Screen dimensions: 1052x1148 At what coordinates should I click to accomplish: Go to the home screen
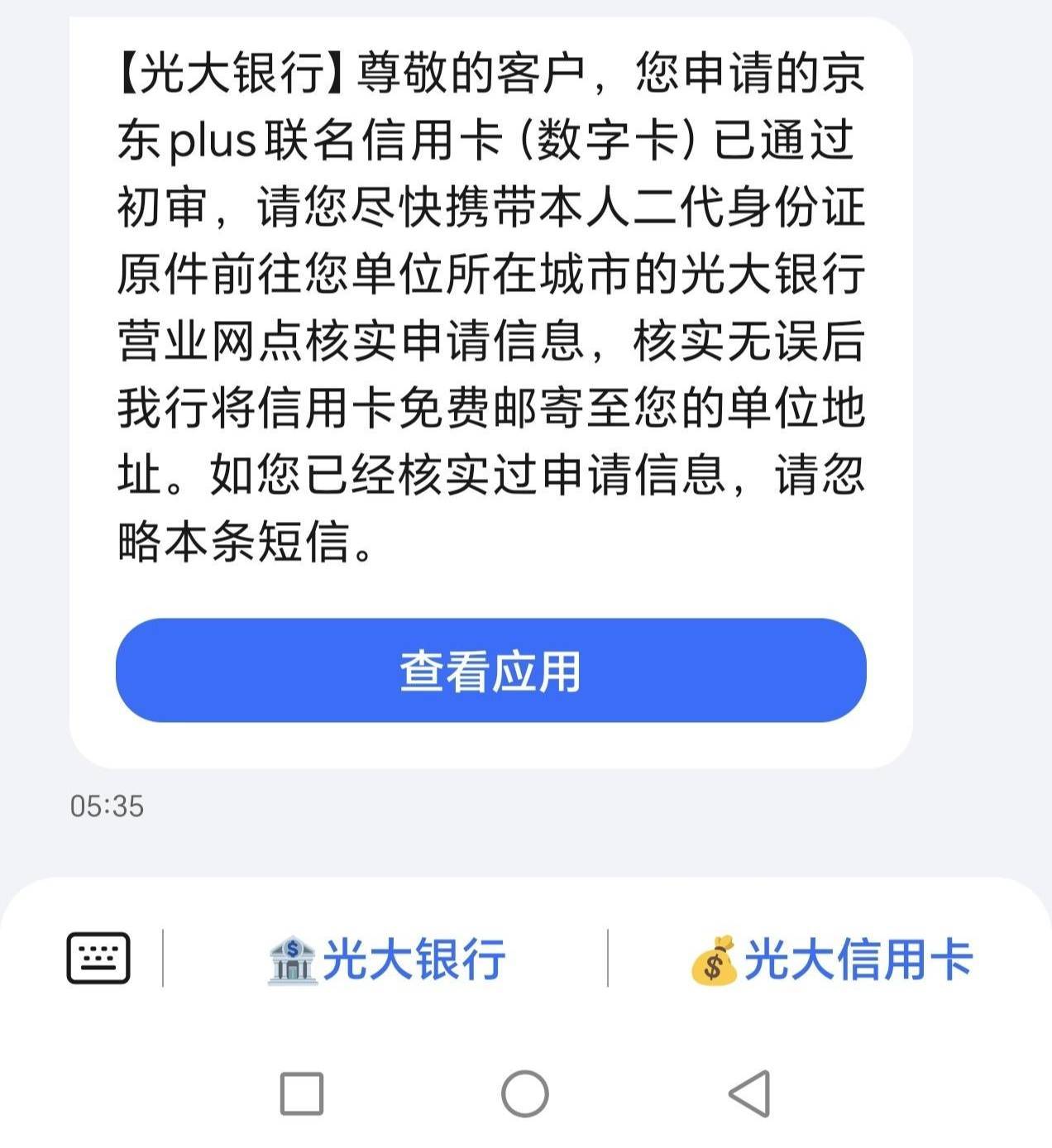click(525, 1093)
